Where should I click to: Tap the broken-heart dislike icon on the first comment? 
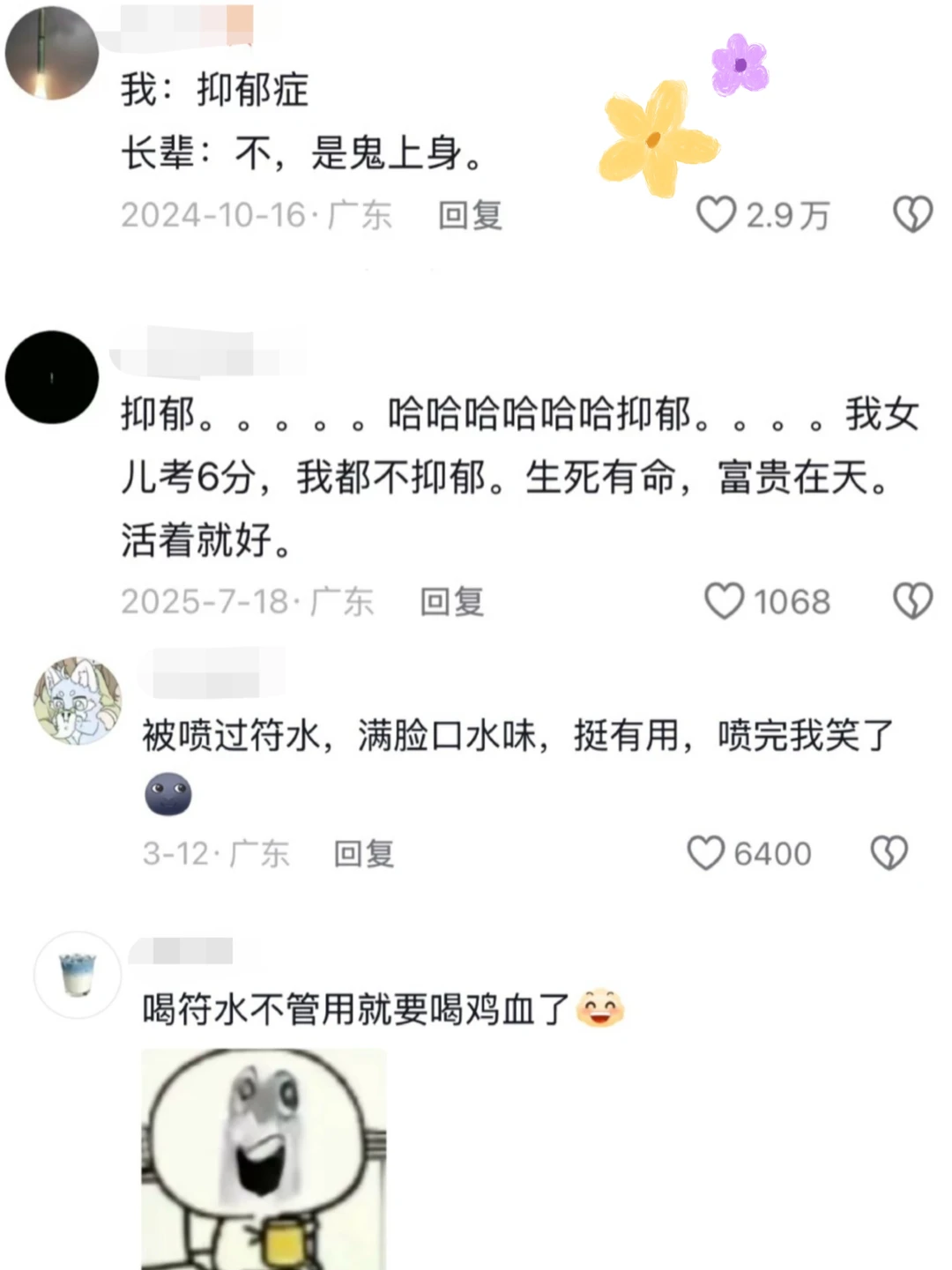(912, 214)
